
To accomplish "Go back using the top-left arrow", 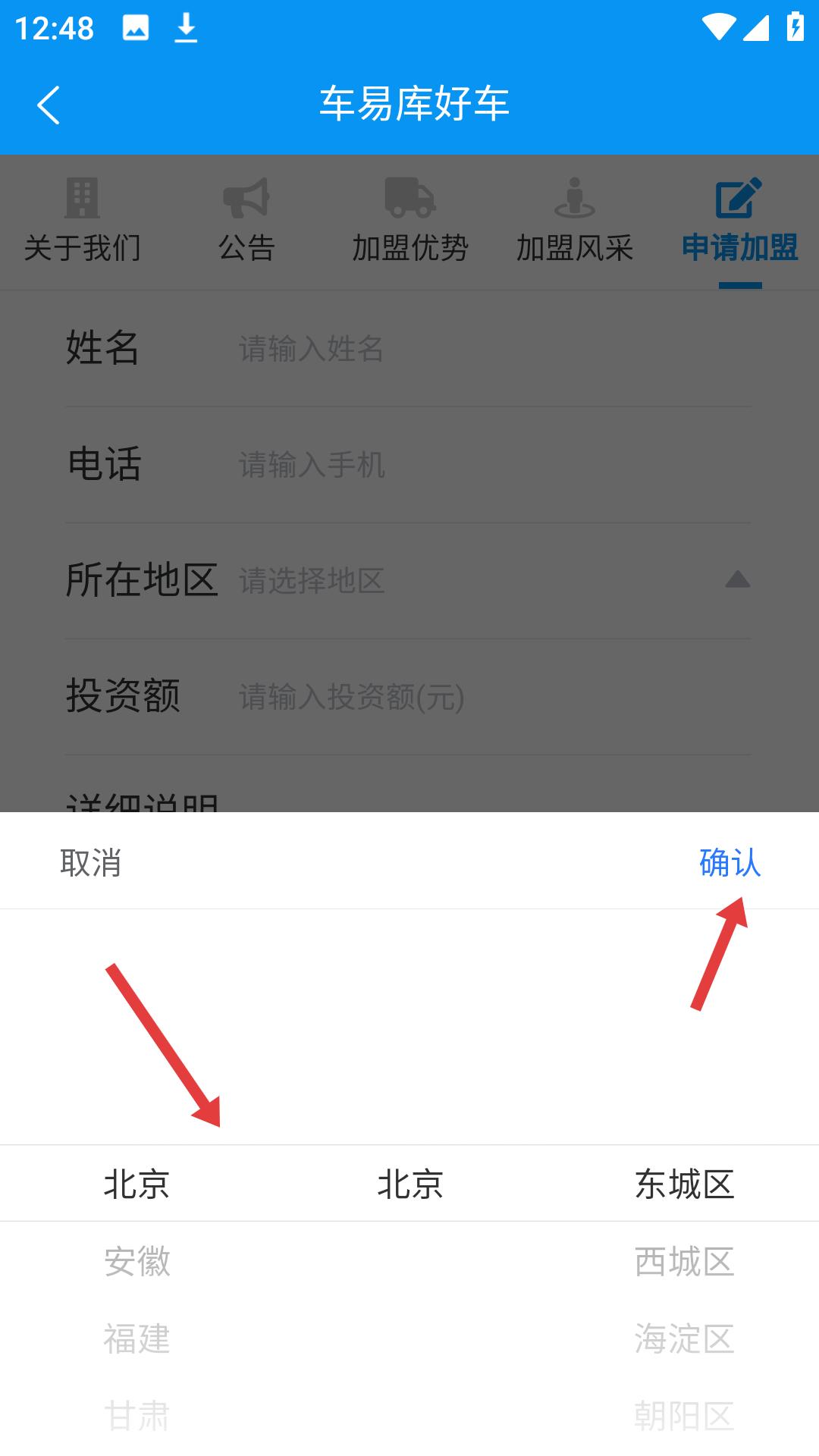I will click(x=49, y=105).
